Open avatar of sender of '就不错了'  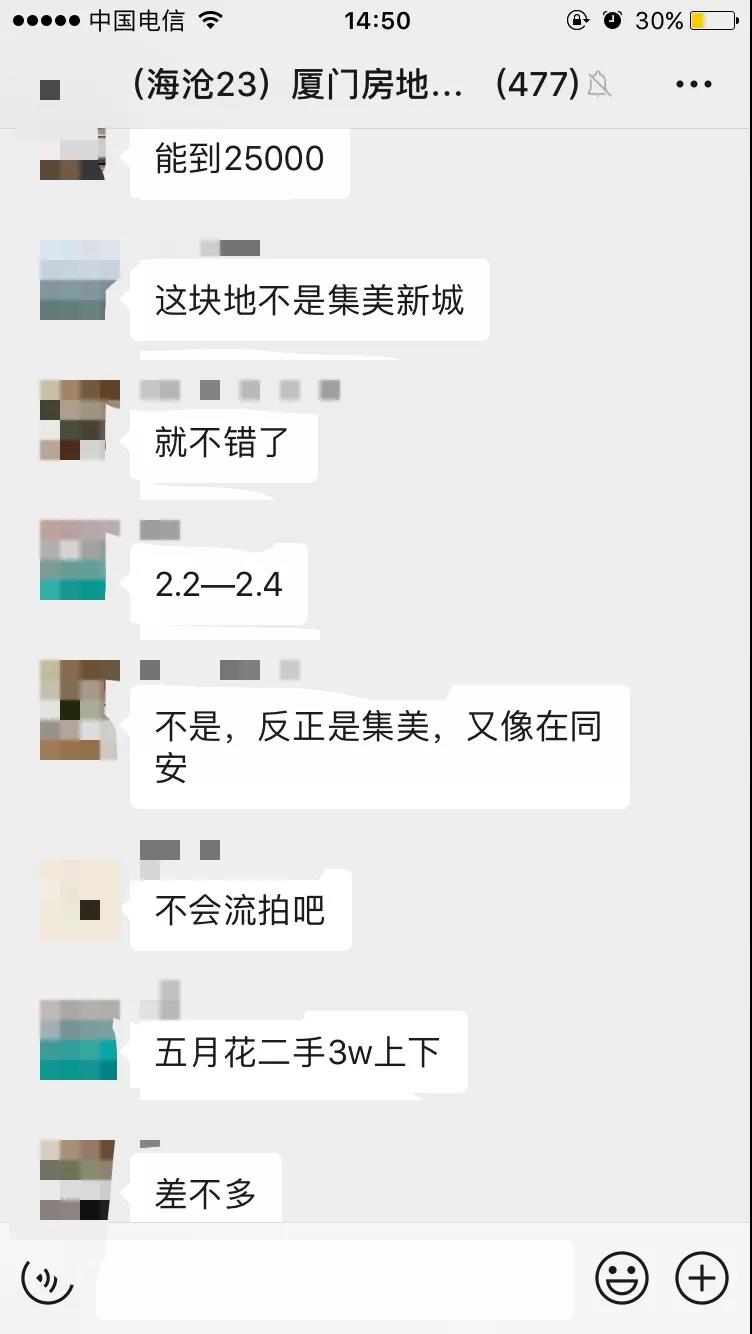80,420
